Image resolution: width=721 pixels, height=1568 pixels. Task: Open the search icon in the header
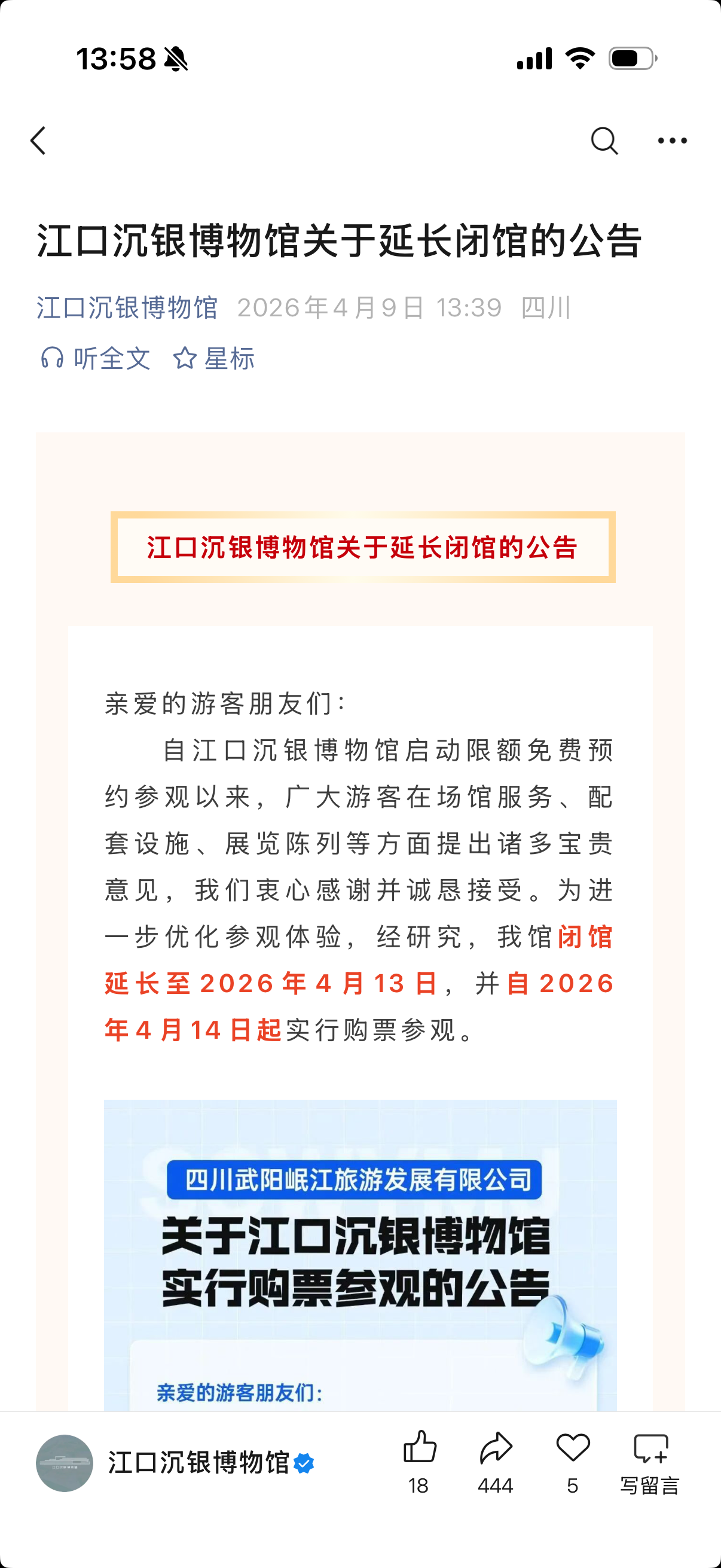[x=604, y=141]
